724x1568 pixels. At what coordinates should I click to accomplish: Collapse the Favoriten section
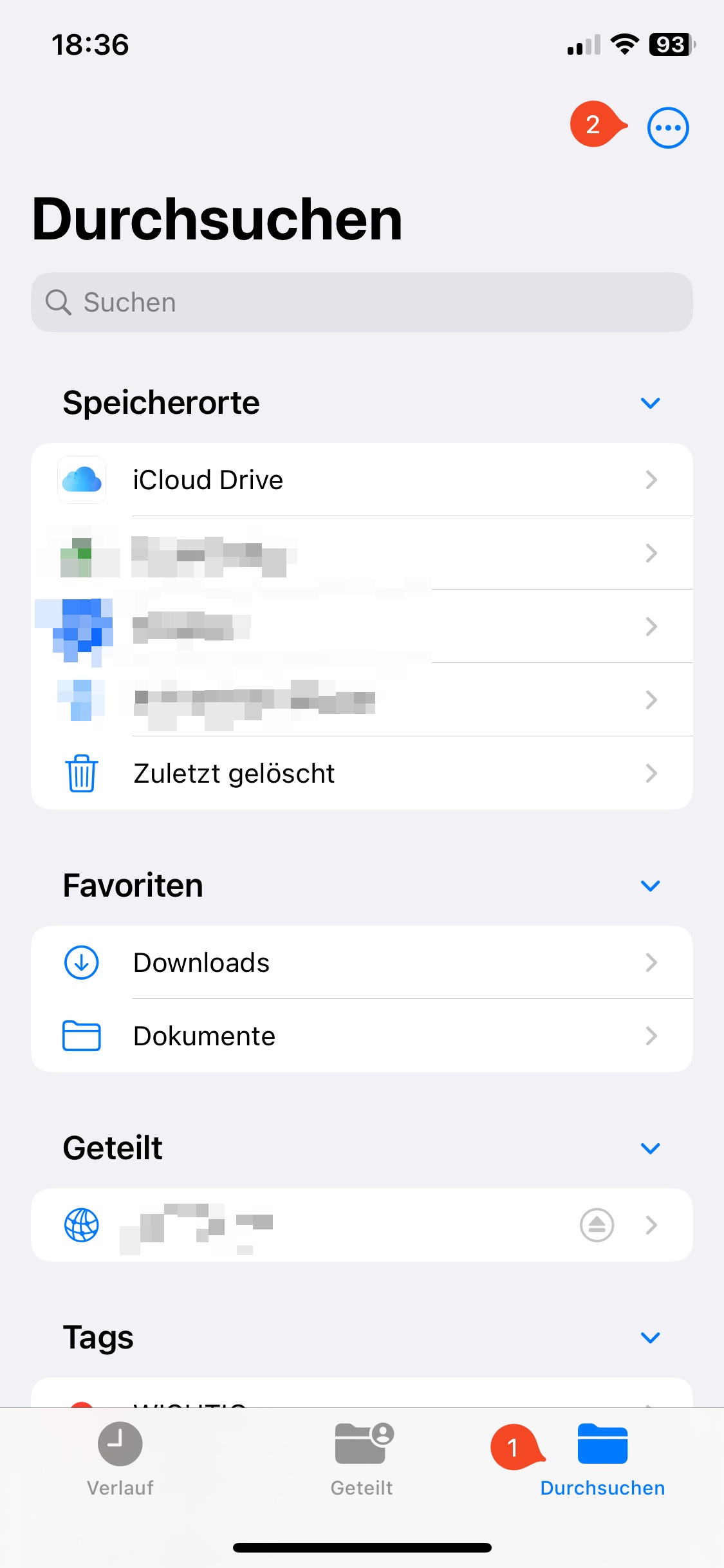pos(650,886)
